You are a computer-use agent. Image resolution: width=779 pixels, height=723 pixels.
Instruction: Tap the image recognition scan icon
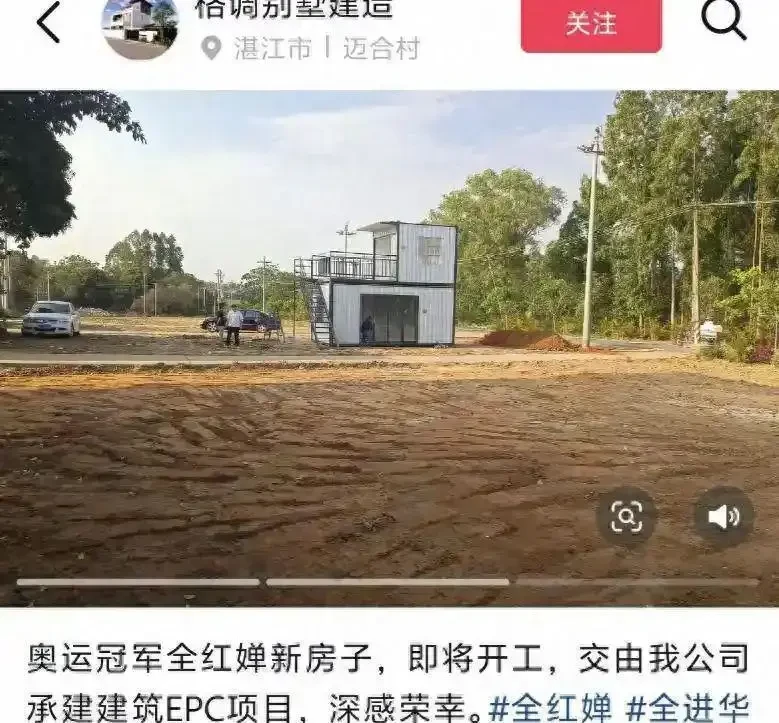tap(626, 516)
